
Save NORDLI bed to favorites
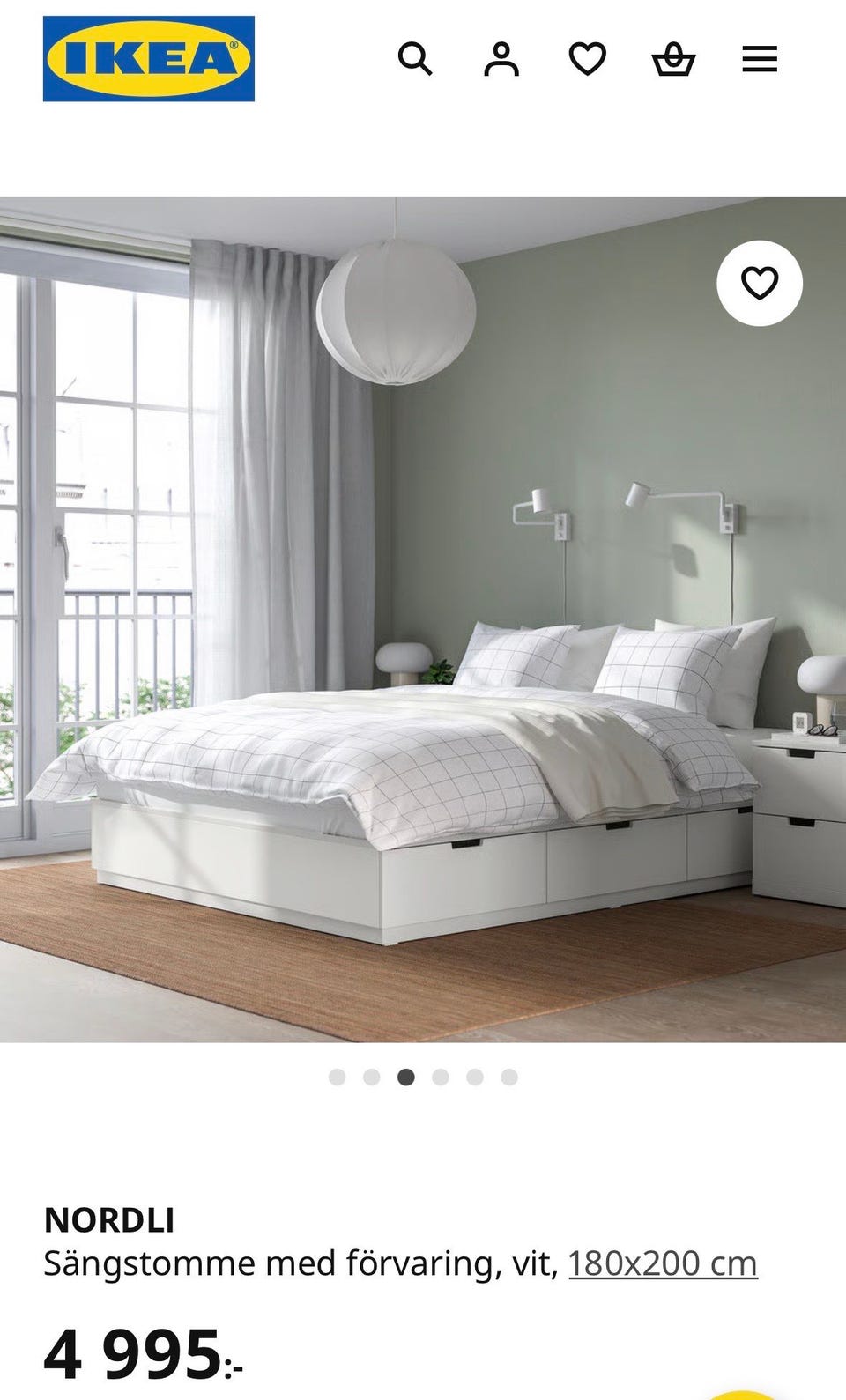tap(760, 284)
